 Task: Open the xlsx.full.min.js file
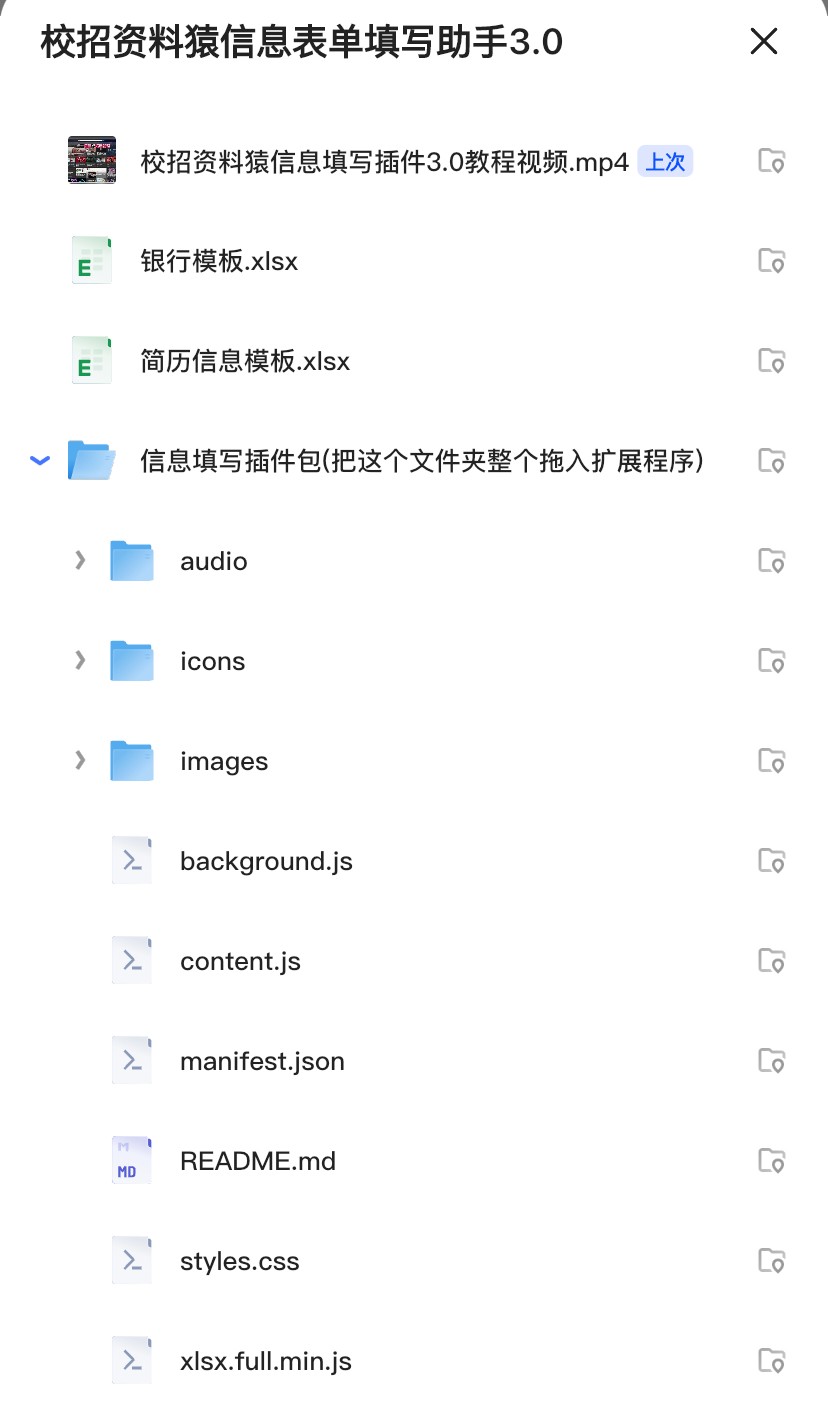point(265,1362)
